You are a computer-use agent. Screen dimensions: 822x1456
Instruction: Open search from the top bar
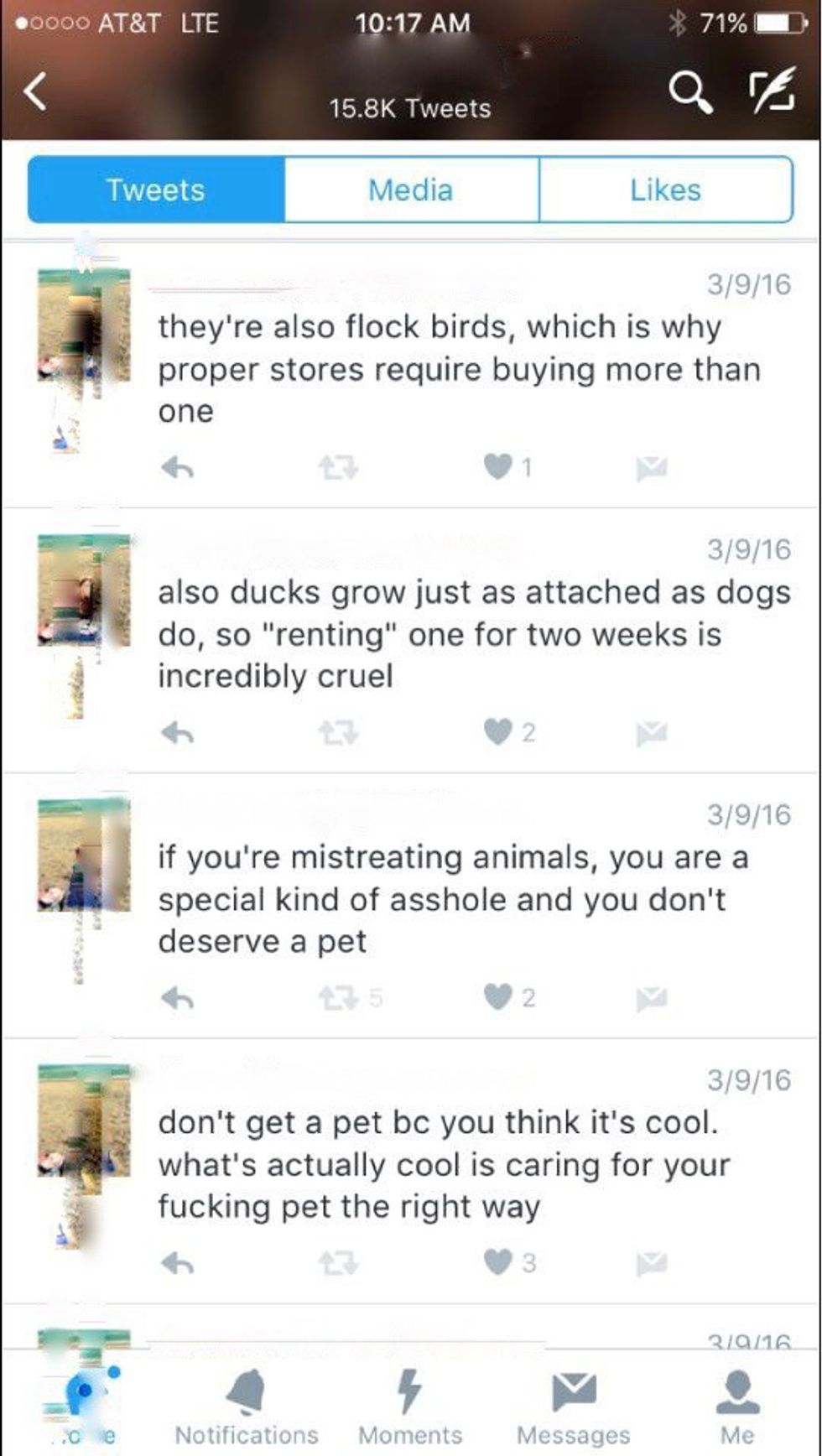point(690,91)
